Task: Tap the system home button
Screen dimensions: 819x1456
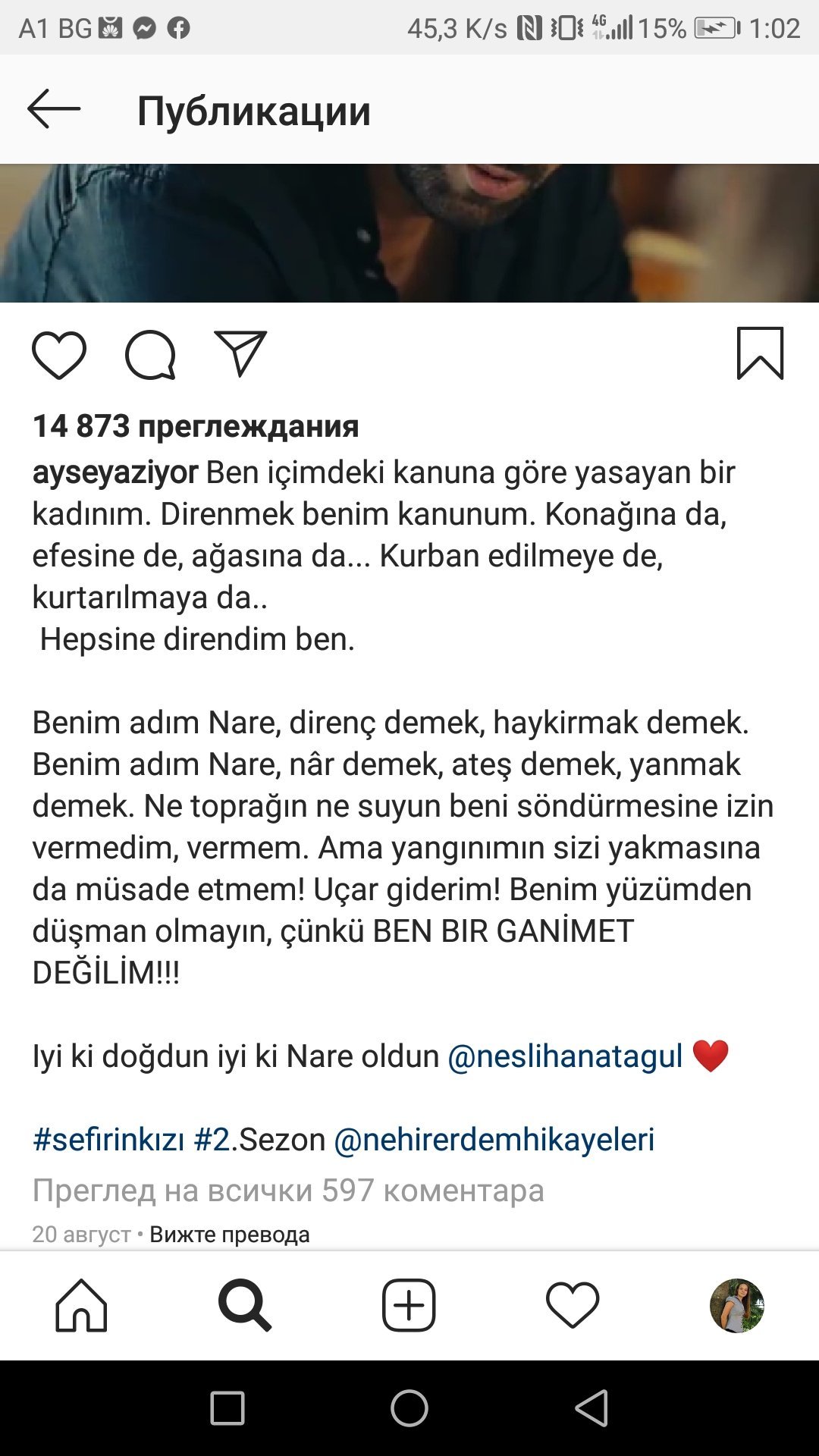Action: [x=409, y=1409]
